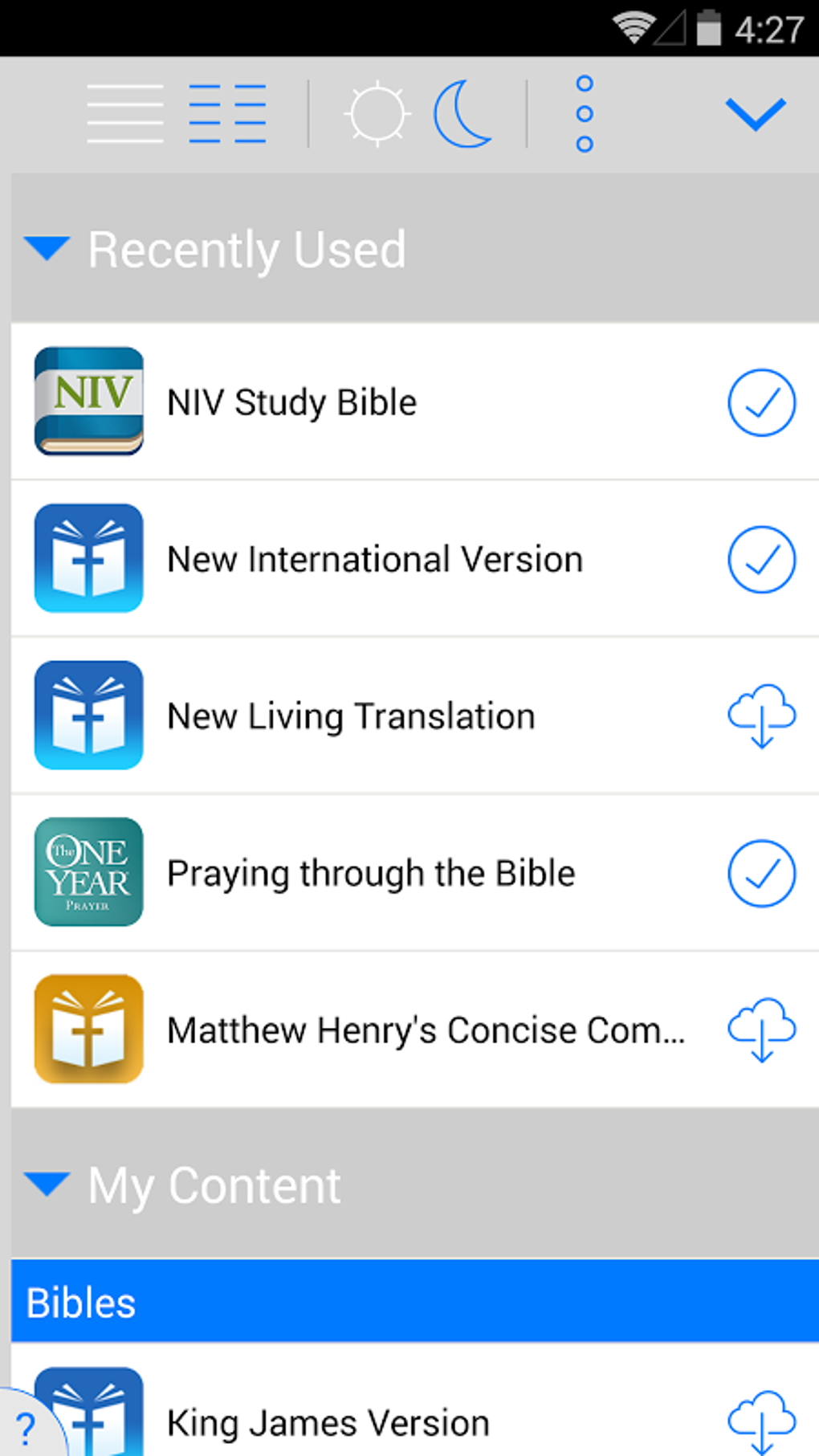Collapse the My Content section
This screenshot has width=819, height=1456.
click(x=47, y=1185)
